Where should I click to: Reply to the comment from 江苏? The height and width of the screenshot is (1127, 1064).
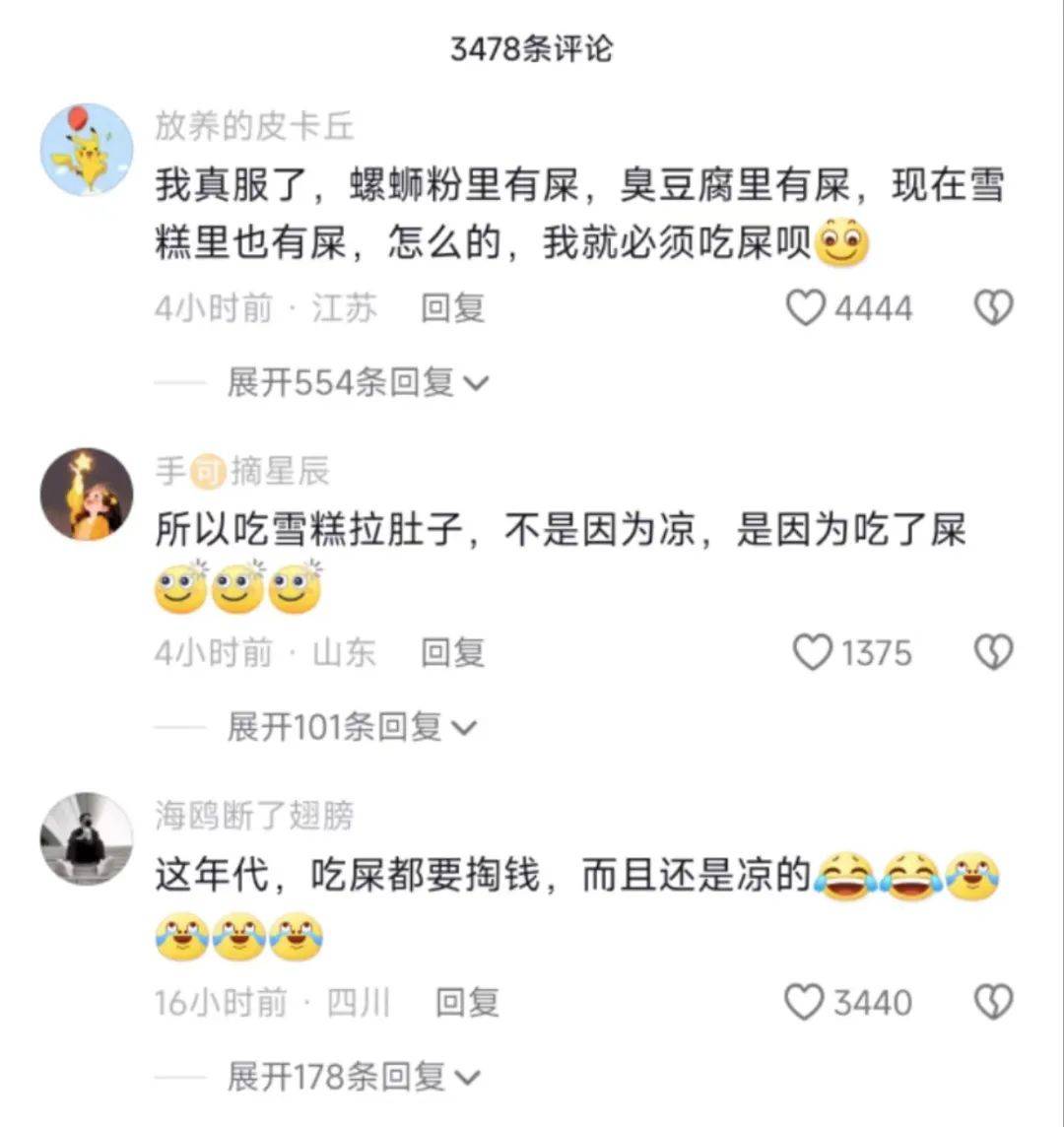(x=452, y=308)
